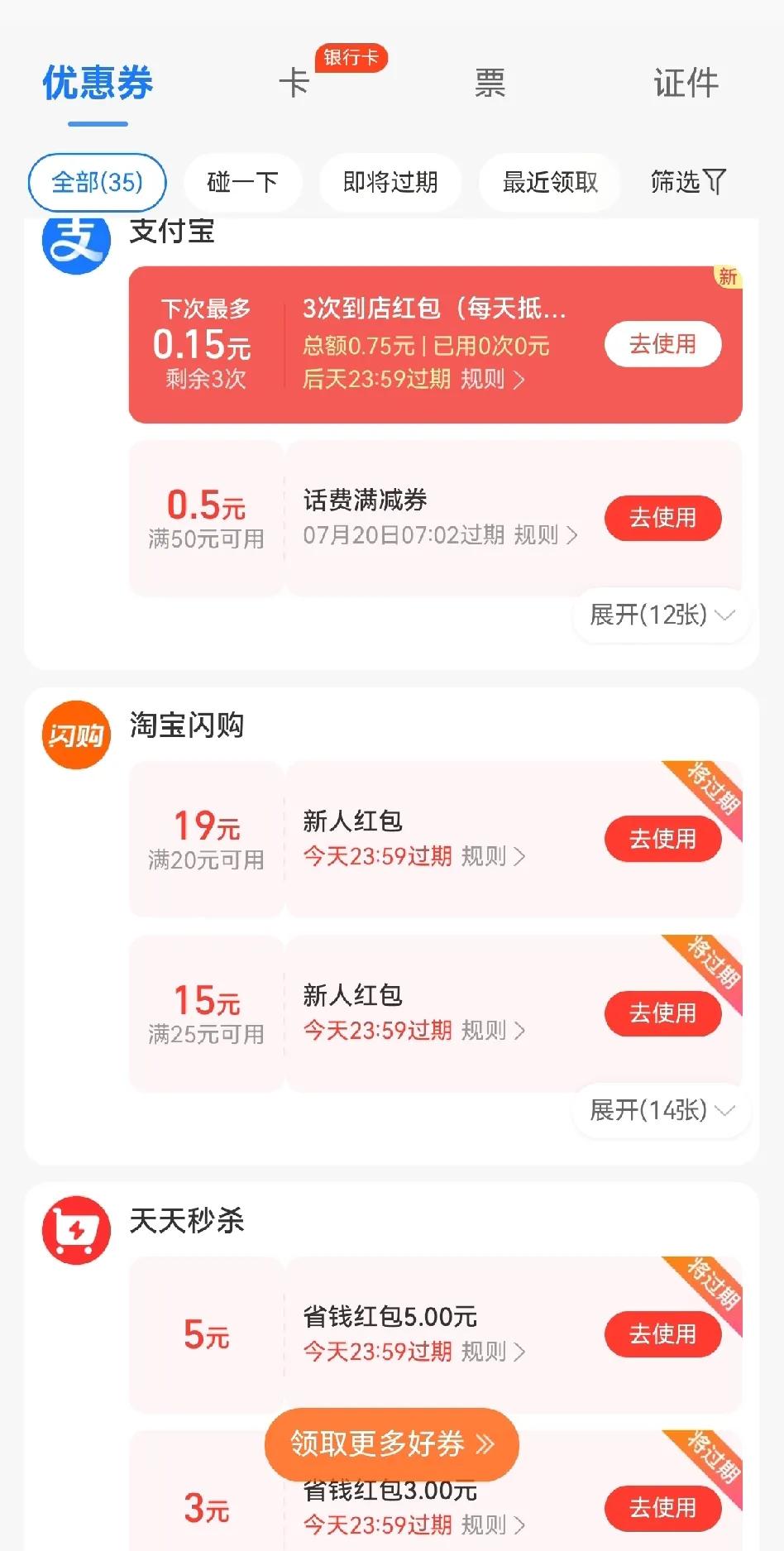Image resolution: width=784 pixels, height=1551 pixels.
Task: Use the 省钱红包3.00元 coupon
Action: coord(662,1508)
